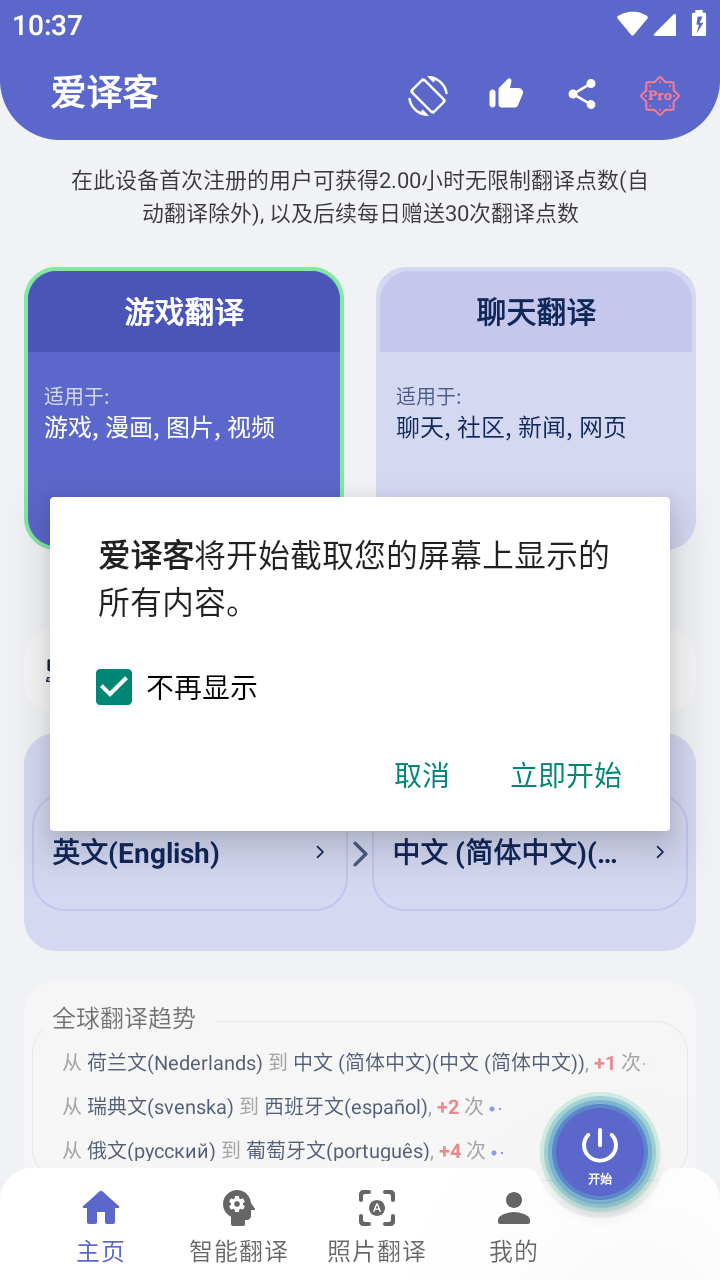720x1280 pixels.
Task: Tap the thumbs-up rating icon
Action: [x=505, y=95]
